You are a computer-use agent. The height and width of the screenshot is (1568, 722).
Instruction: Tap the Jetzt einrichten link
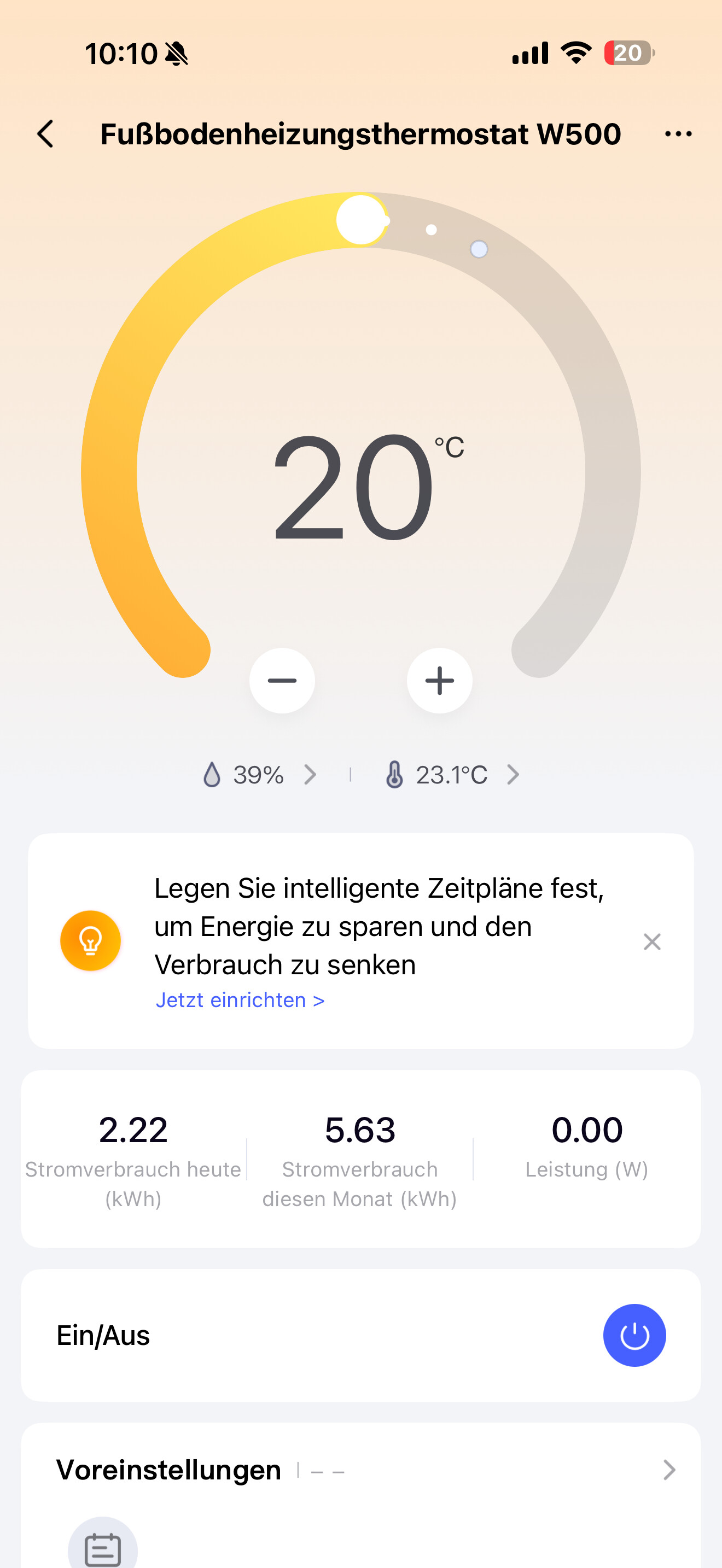tap(240, 1000)
